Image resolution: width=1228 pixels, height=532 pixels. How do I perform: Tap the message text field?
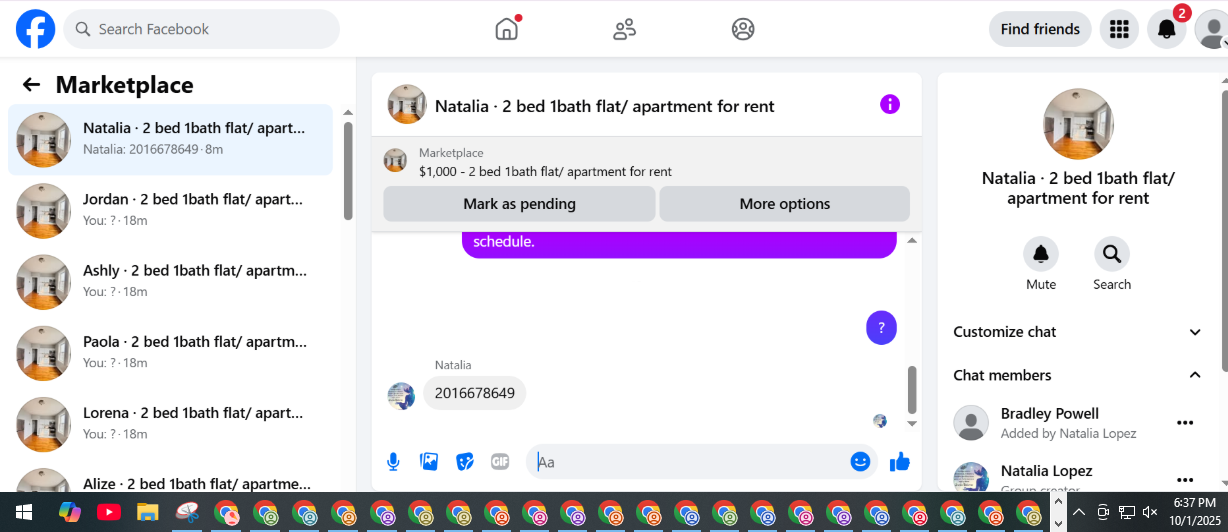[688, 462]
